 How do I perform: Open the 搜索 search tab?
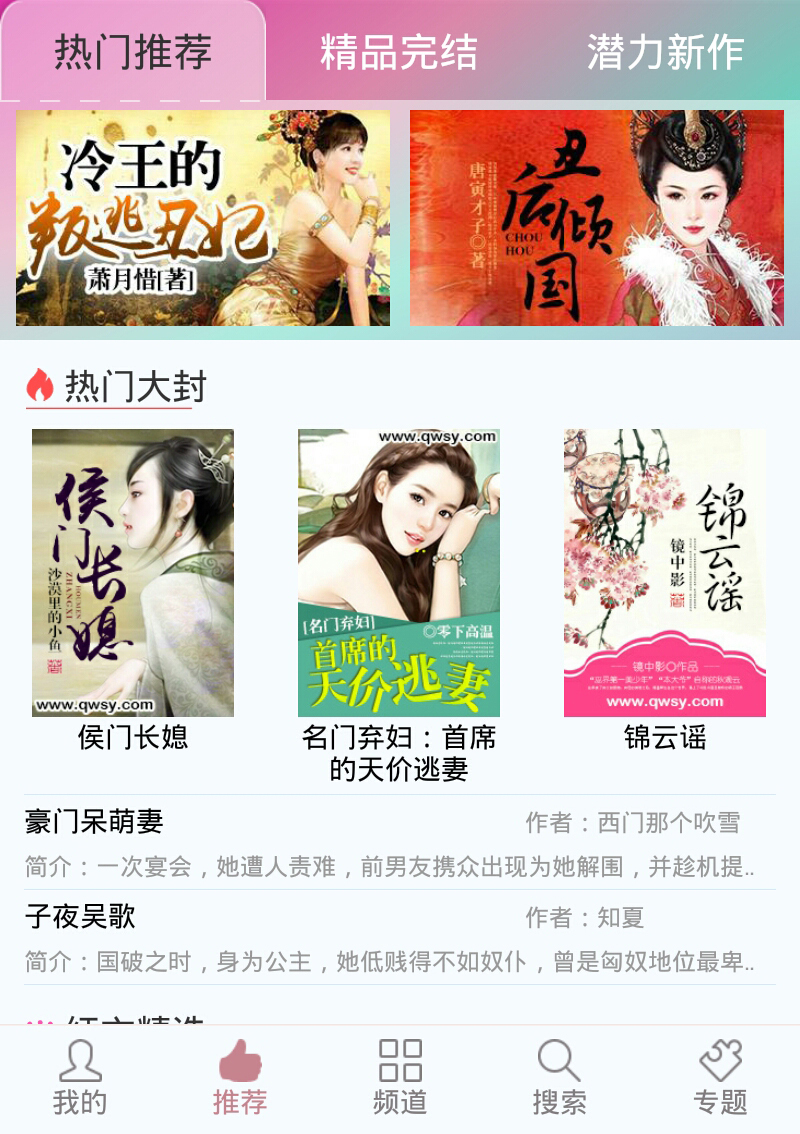559,1078
